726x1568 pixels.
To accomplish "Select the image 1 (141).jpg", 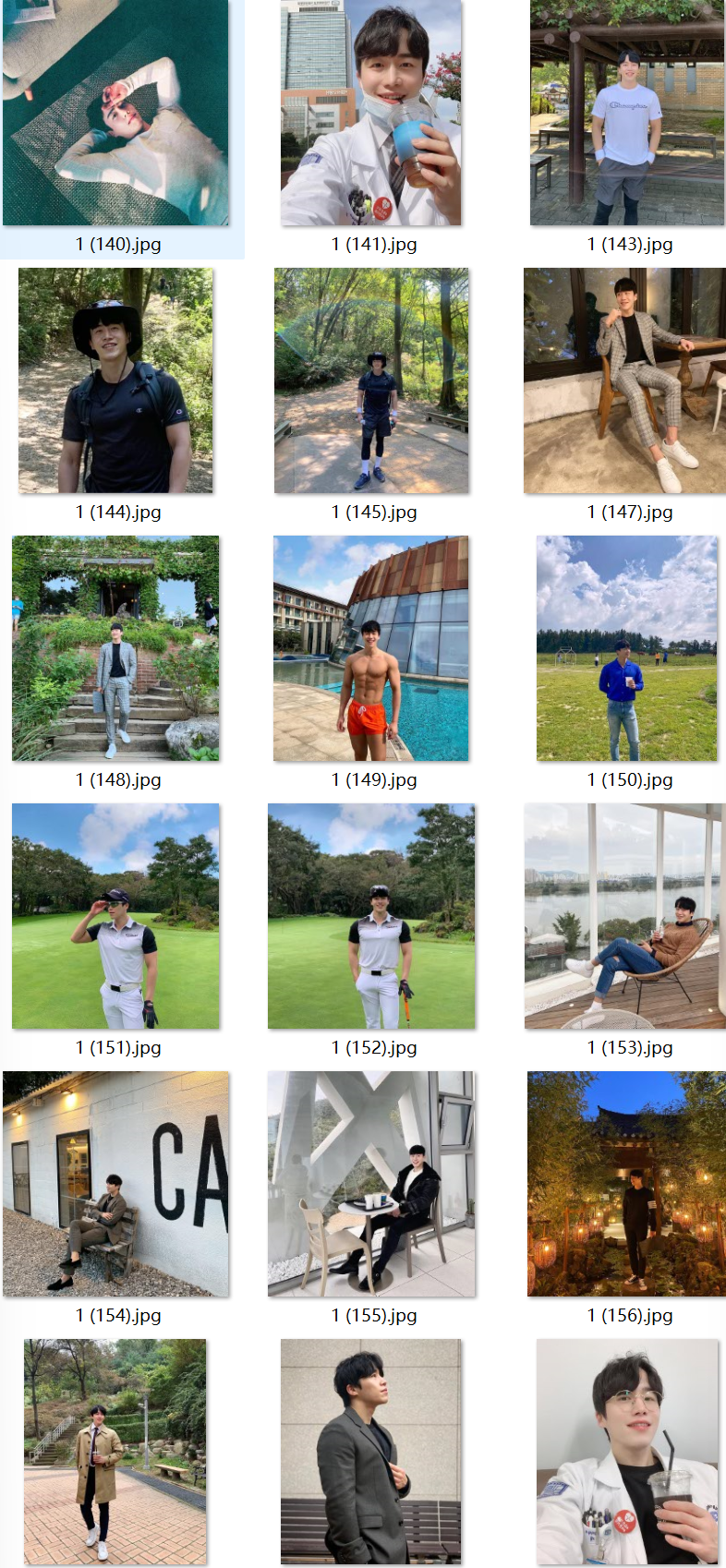I will tap(371, 113).
